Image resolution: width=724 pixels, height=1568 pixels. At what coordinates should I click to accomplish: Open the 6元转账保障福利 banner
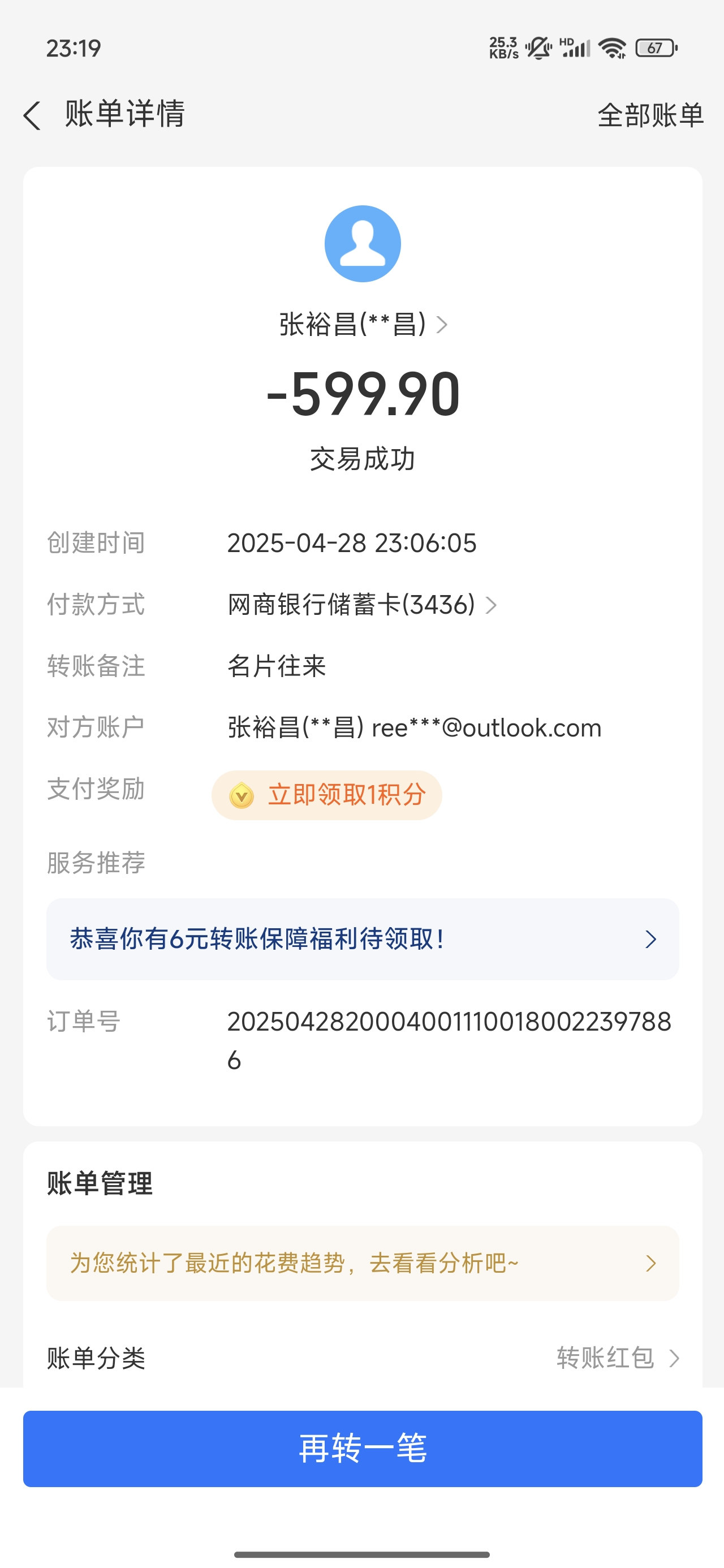pyautogui.click(x=363, y=939)
